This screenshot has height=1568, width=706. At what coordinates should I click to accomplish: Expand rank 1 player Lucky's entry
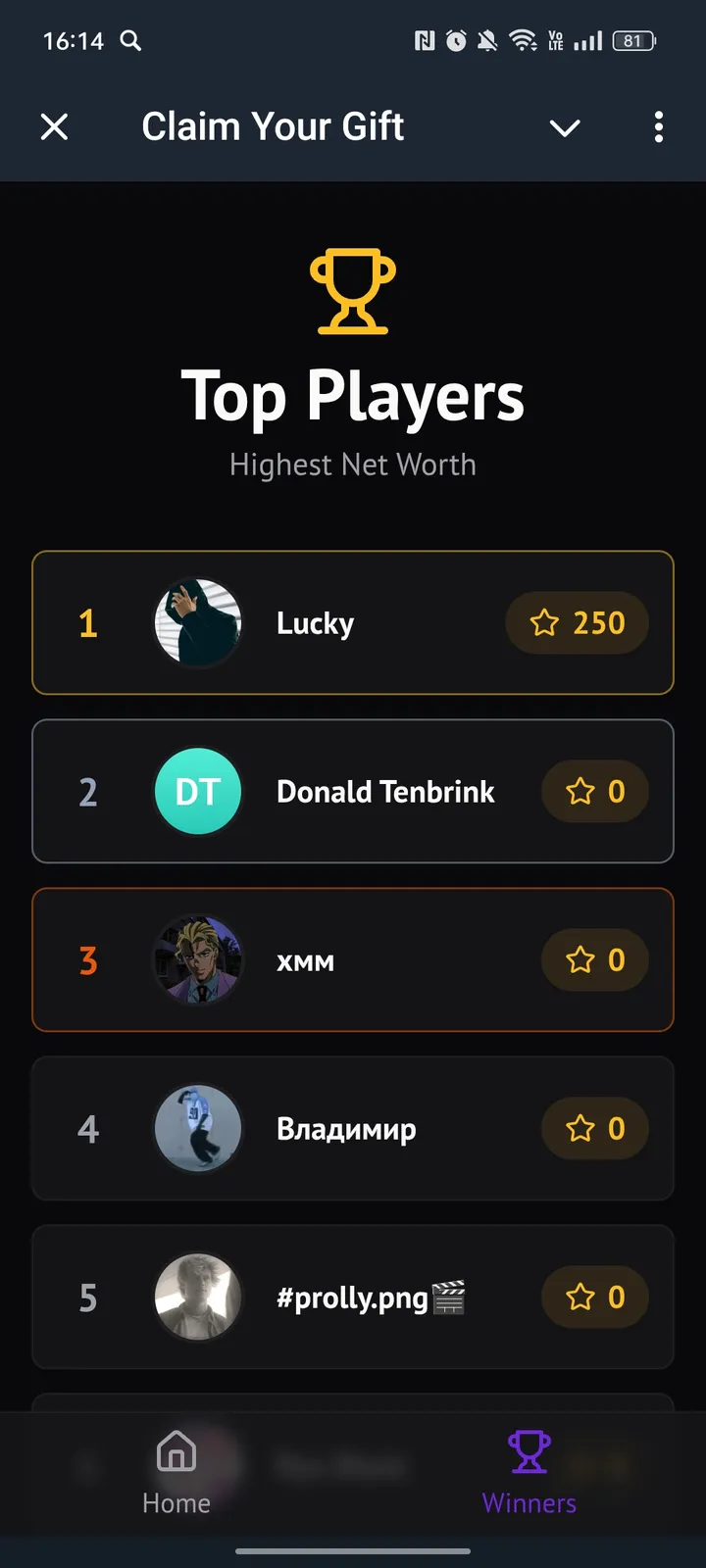353,623
